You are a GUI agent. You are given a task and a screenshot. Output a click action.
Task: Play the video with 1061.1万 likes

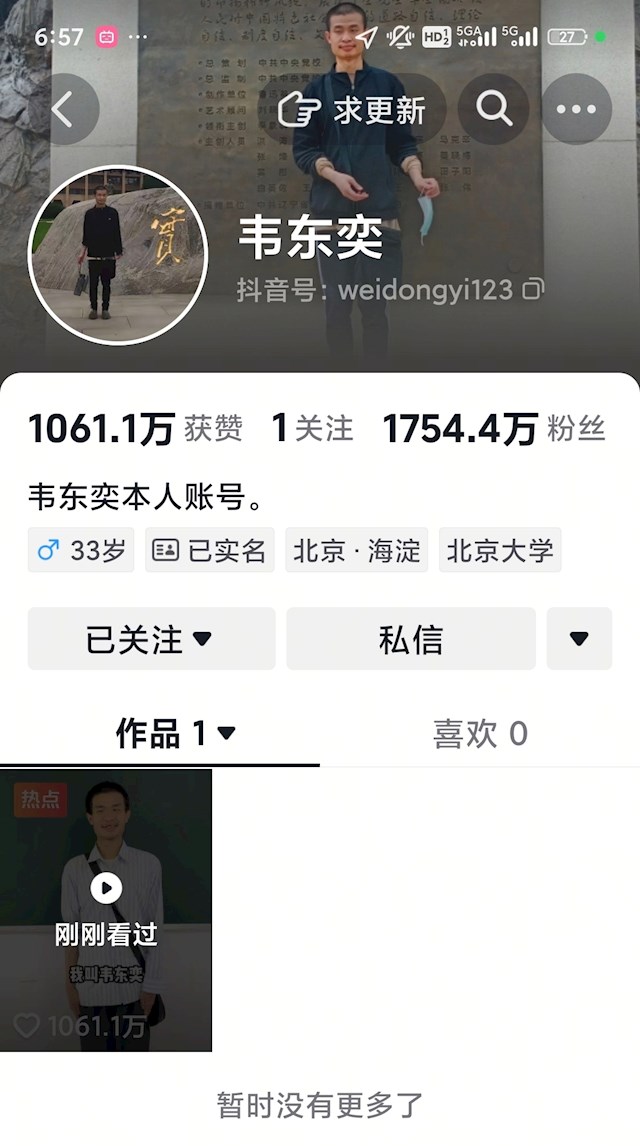tap(106, 909)
